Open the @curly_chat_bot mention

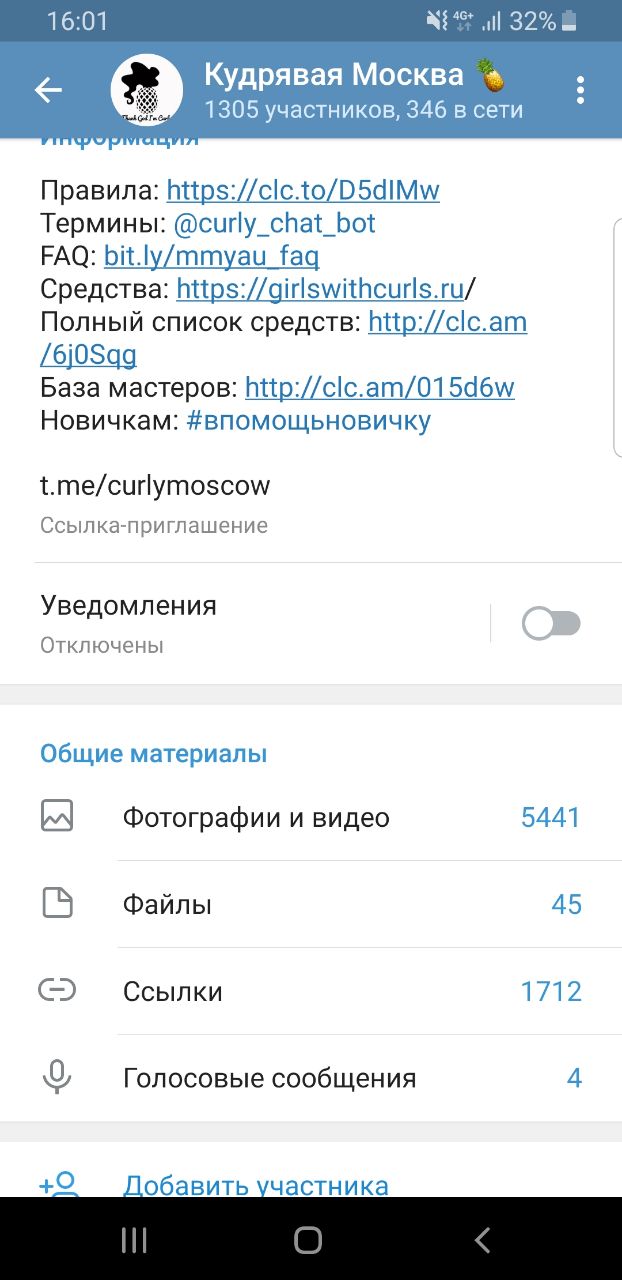point(273,222)
